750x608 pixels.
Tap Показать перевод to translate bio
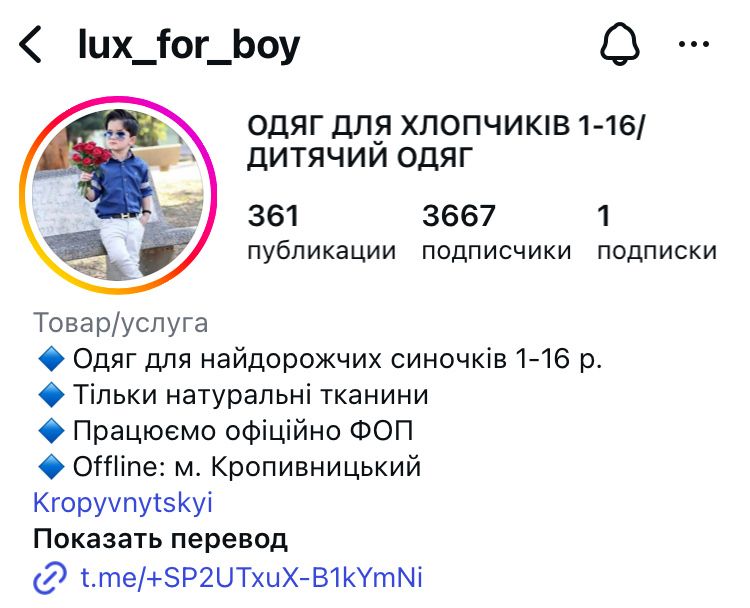(x=160, y=540)
